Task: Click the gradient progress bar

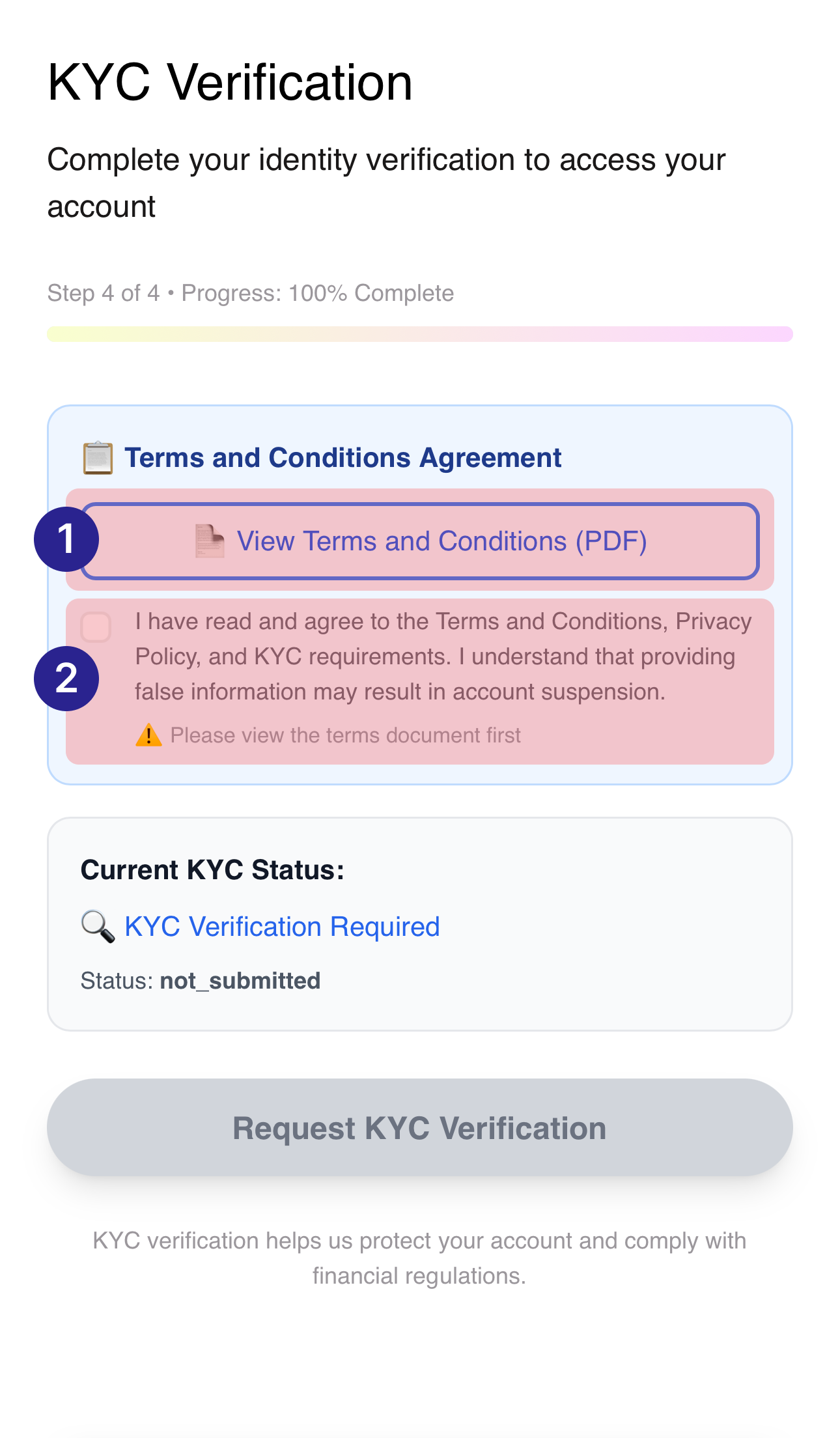Action: tap(420, 332)
